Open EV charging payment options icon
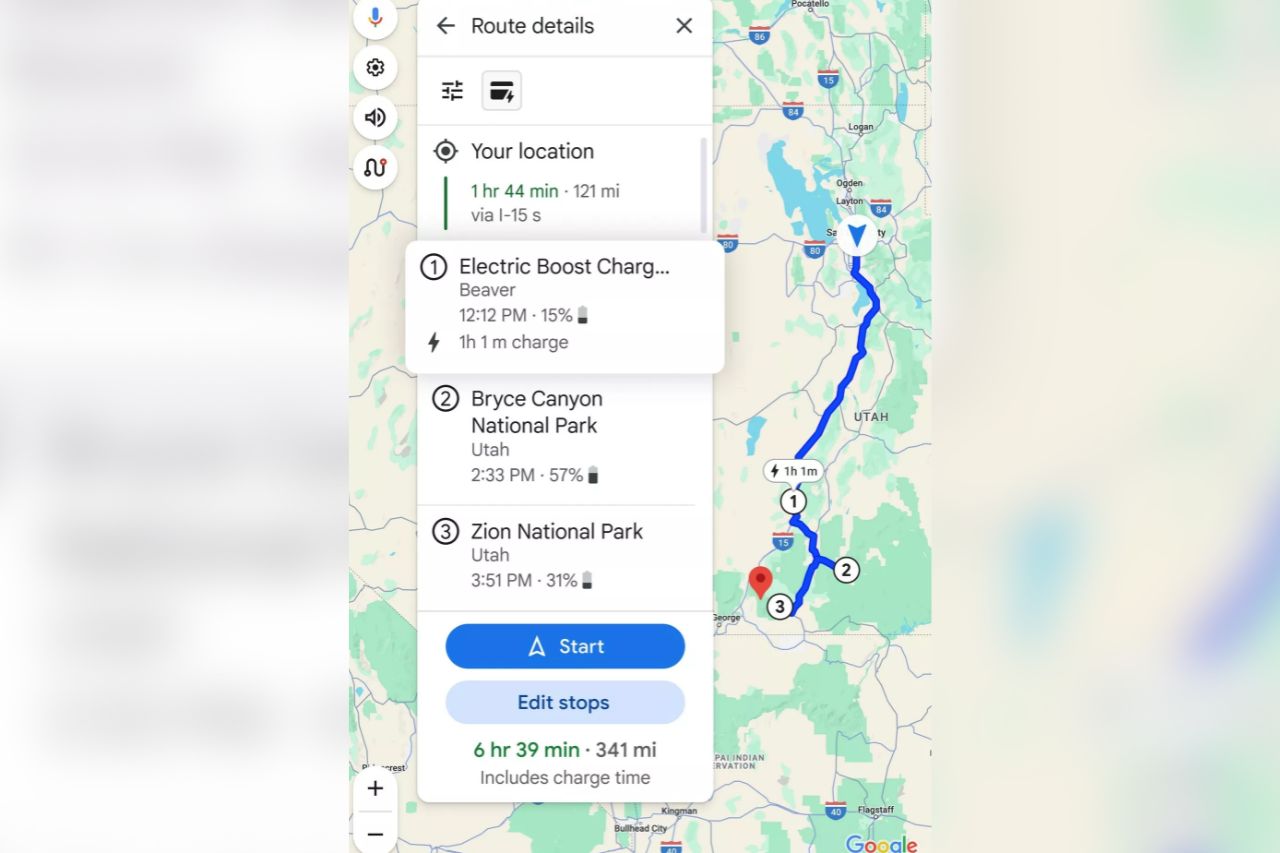This screenshot has width=1280, height=853. 502,91
